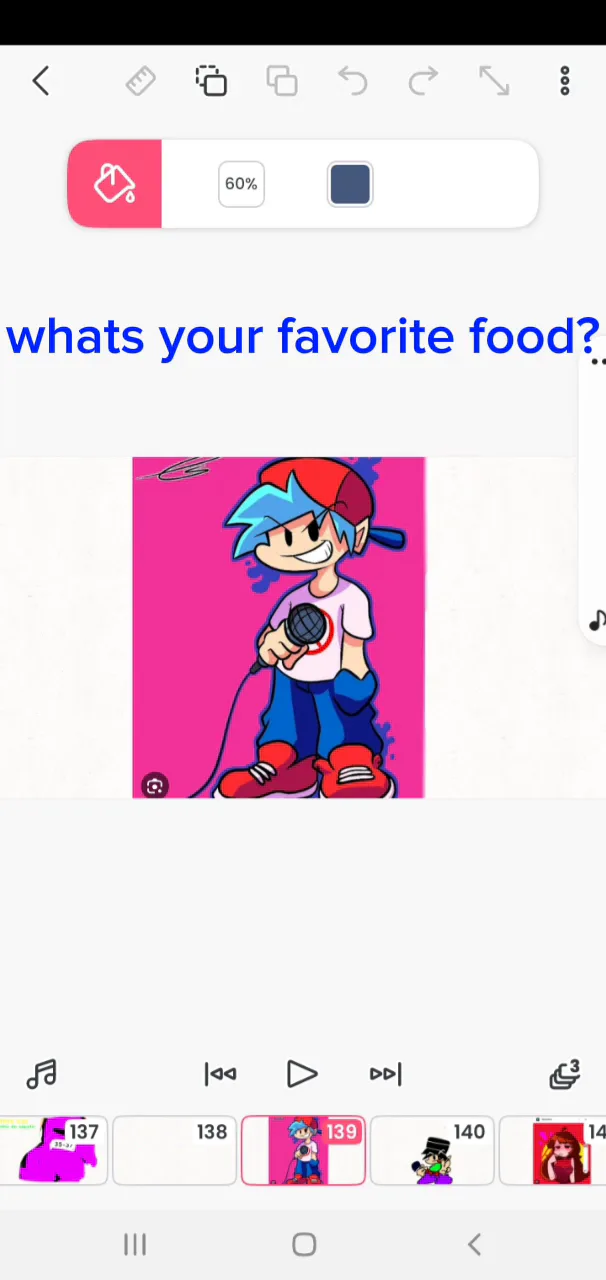The image size is (606, 1280).
Task: Tap the resize arrow icon
Action: tap(494, 81)
